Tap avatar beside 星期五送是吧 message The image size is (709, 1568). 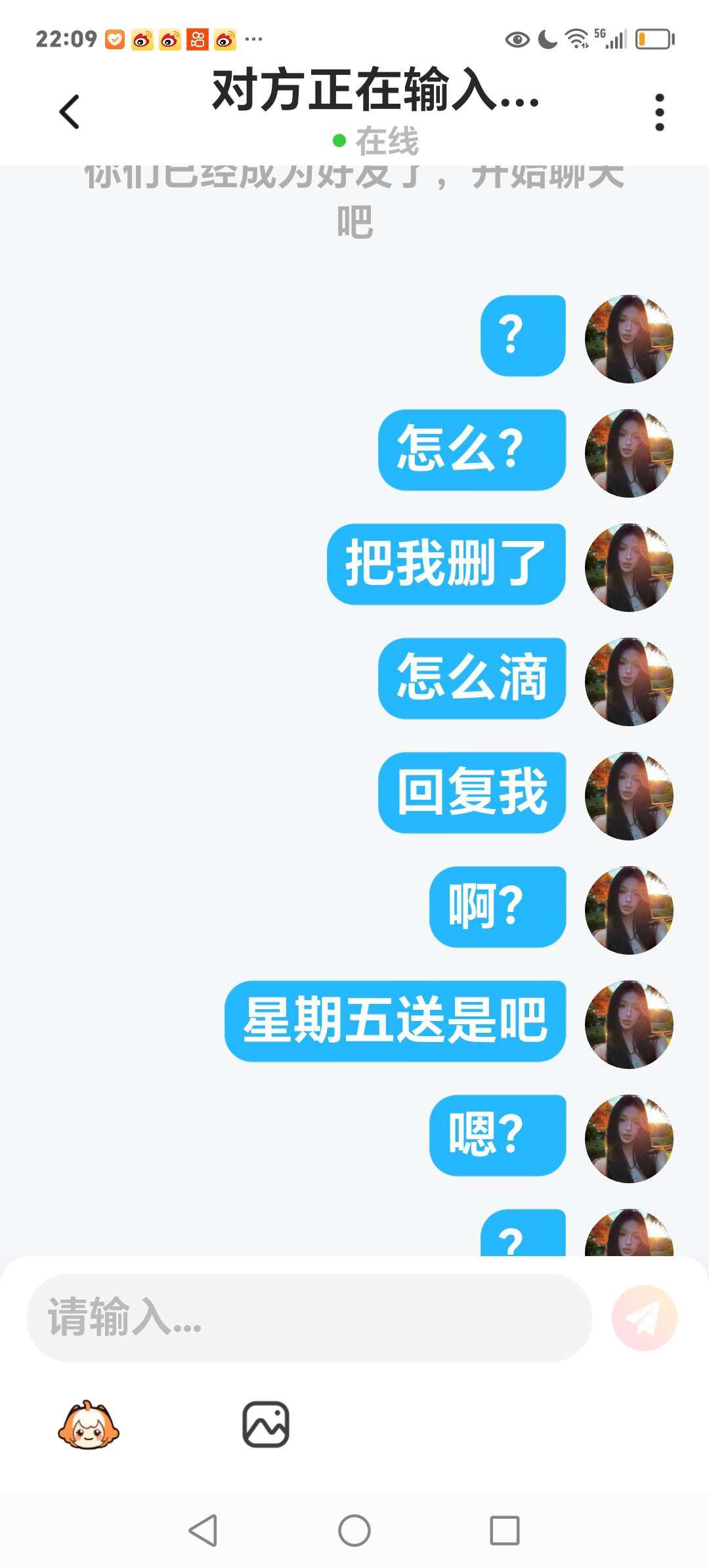(x=629, y=1024)
